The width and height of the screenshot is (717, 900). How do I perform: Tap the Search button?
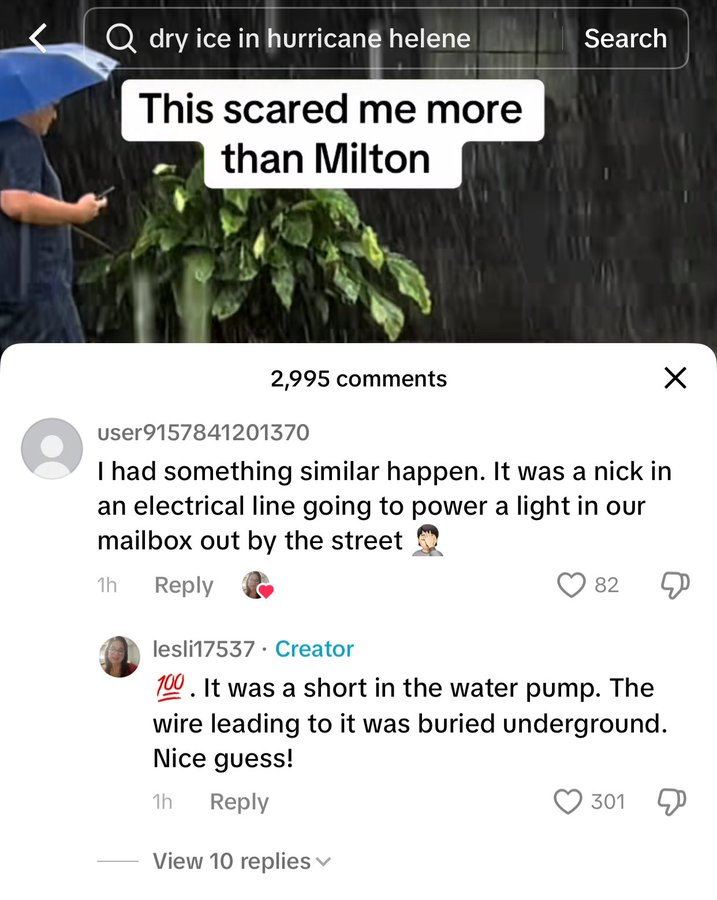click(x=625, y=39)
